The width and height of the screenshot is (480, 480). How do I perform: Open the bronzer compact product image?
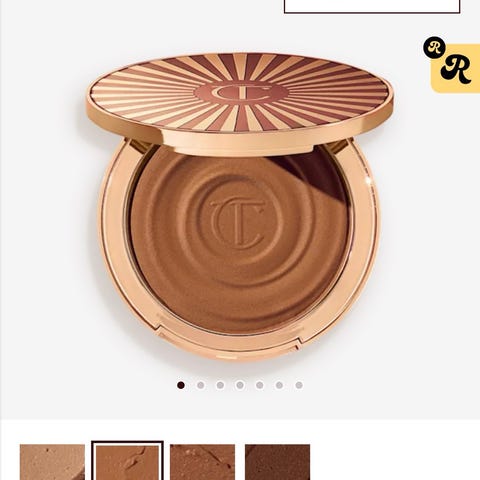(239, 207)
